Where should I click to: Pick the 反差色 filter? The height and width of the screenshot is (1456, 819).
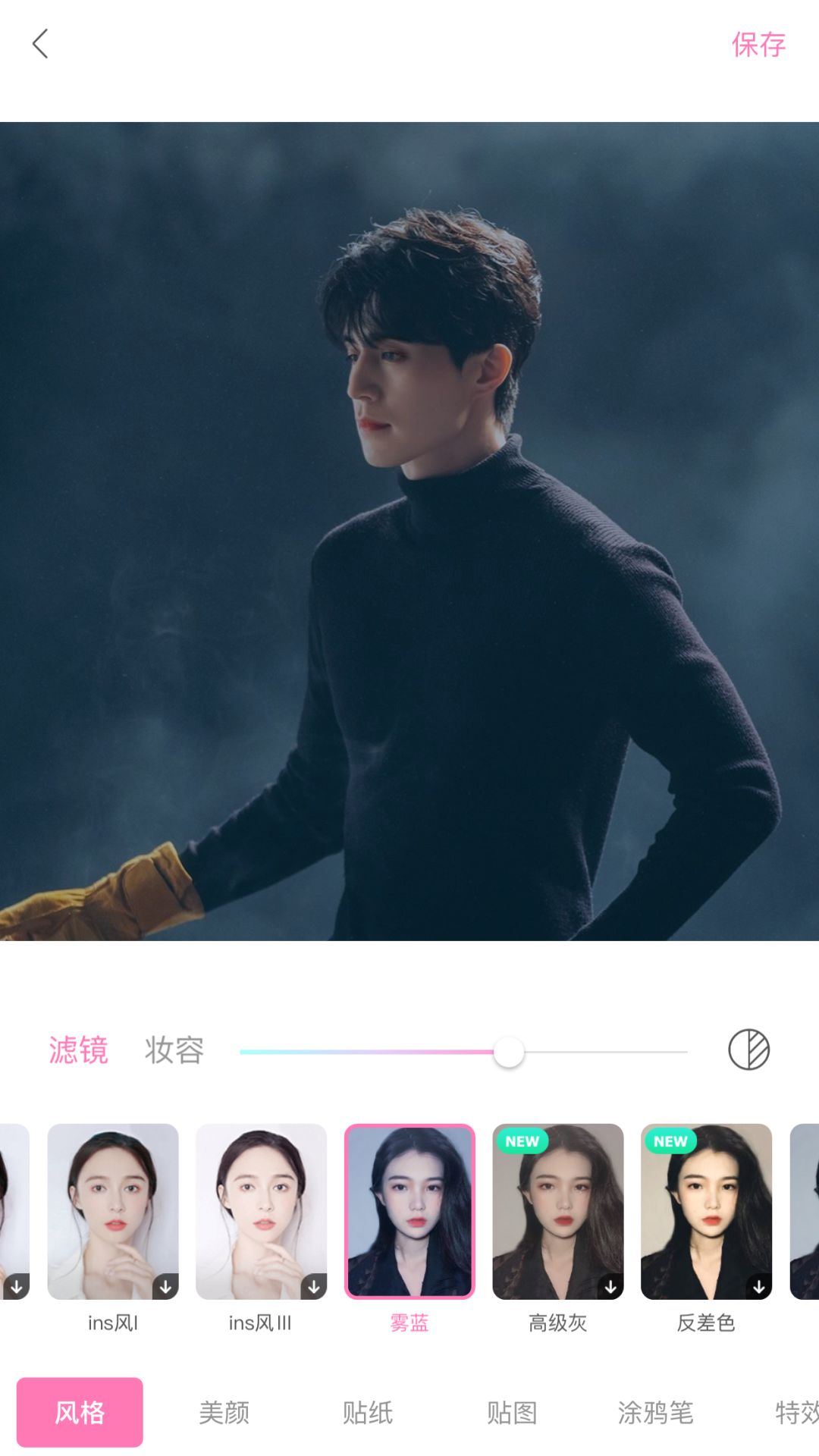coord(706,1212)
